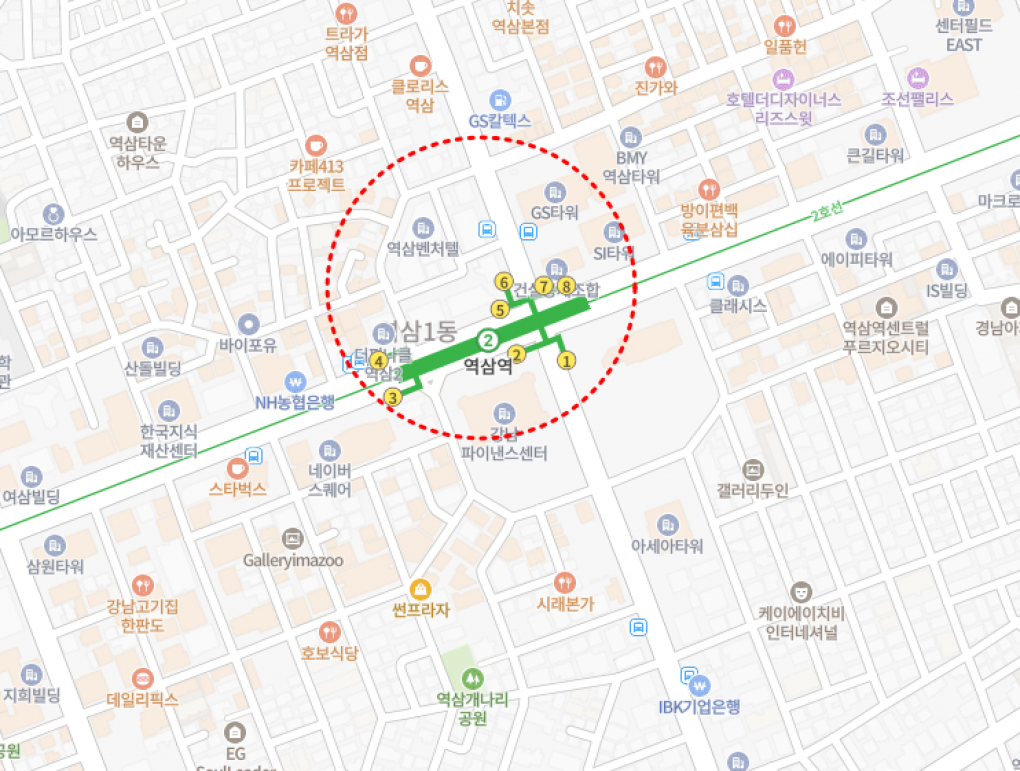1020x771 pixels.
Task: Tap the 트라가 역삼점 restaurant marker
Action: tap(346, 14)
